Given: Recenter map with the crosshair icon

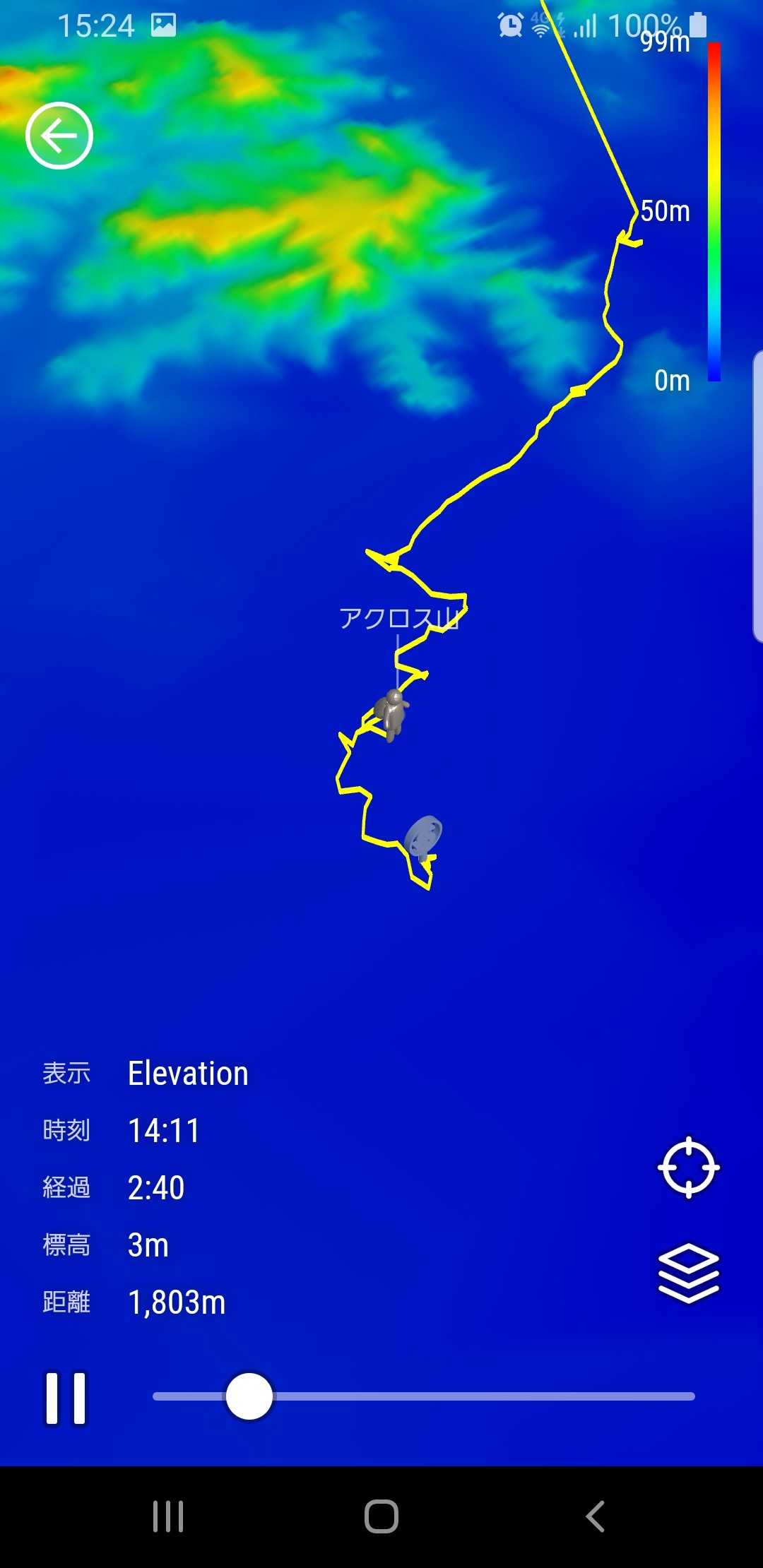Looking at the screenshot, I should pos(688,1168).
